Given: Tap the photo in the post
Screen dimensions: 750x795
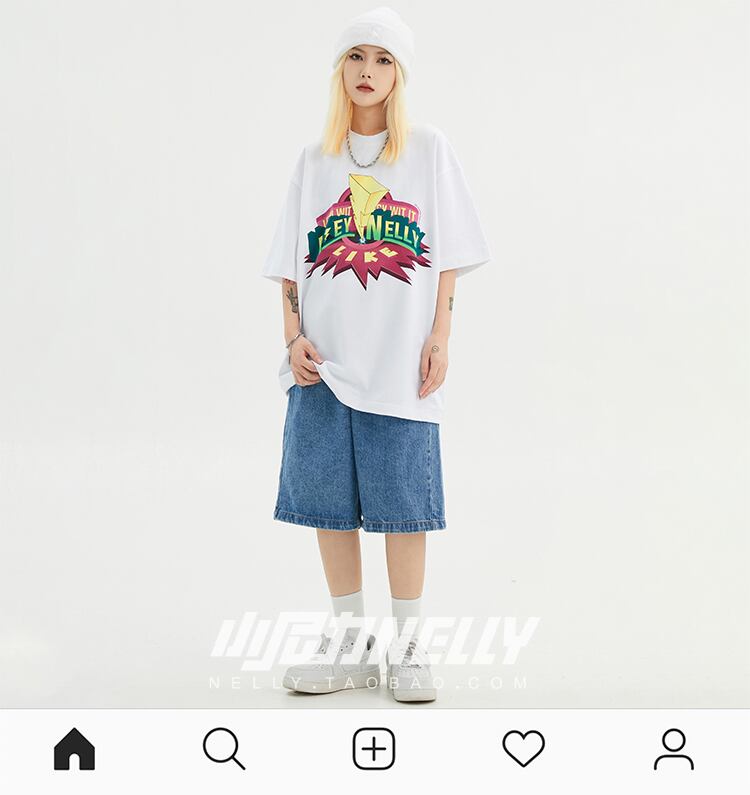Looking at the screenshot, I should pos(375,354).
